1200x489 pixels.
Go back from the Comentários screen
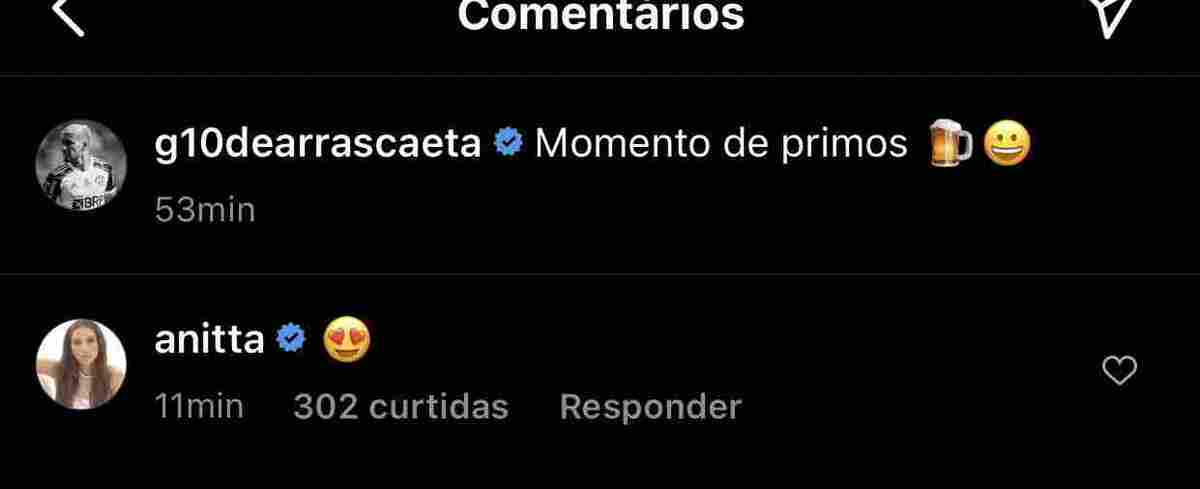click(x=67, y=17)
